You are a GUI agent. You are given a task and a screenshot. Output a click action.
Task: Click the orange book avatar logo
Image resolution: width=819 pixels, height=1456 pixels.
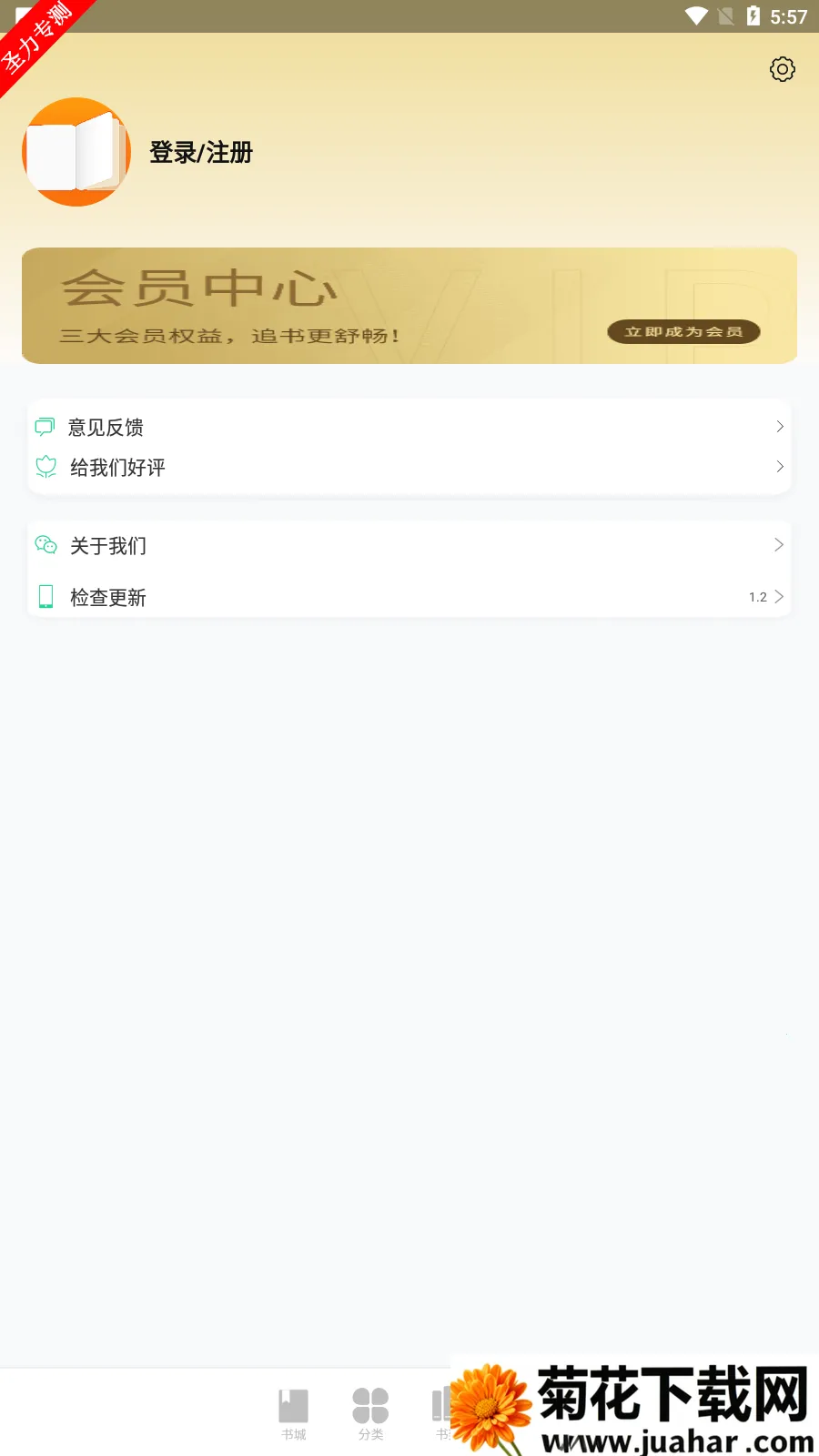click(76, 152)
